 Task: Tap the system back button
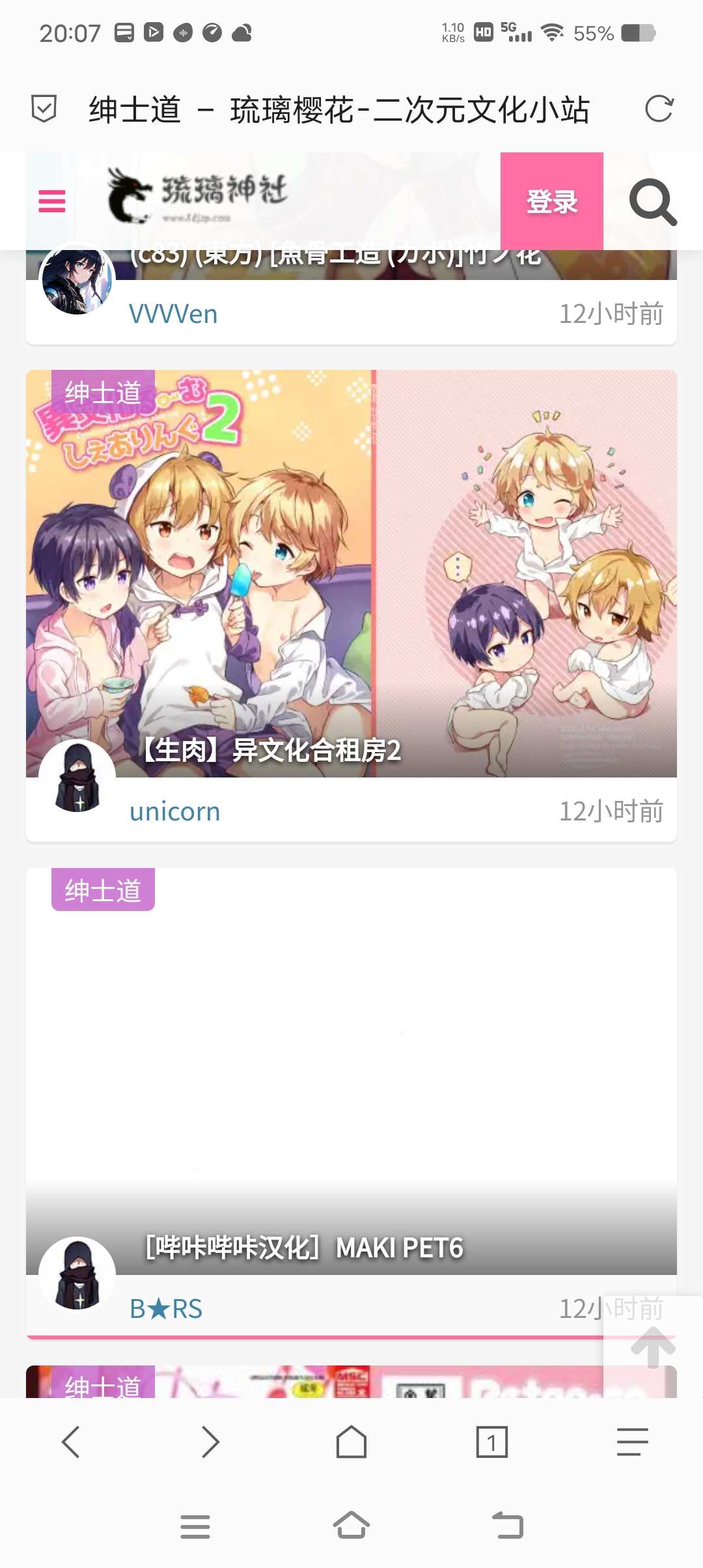coord(508,1525)
